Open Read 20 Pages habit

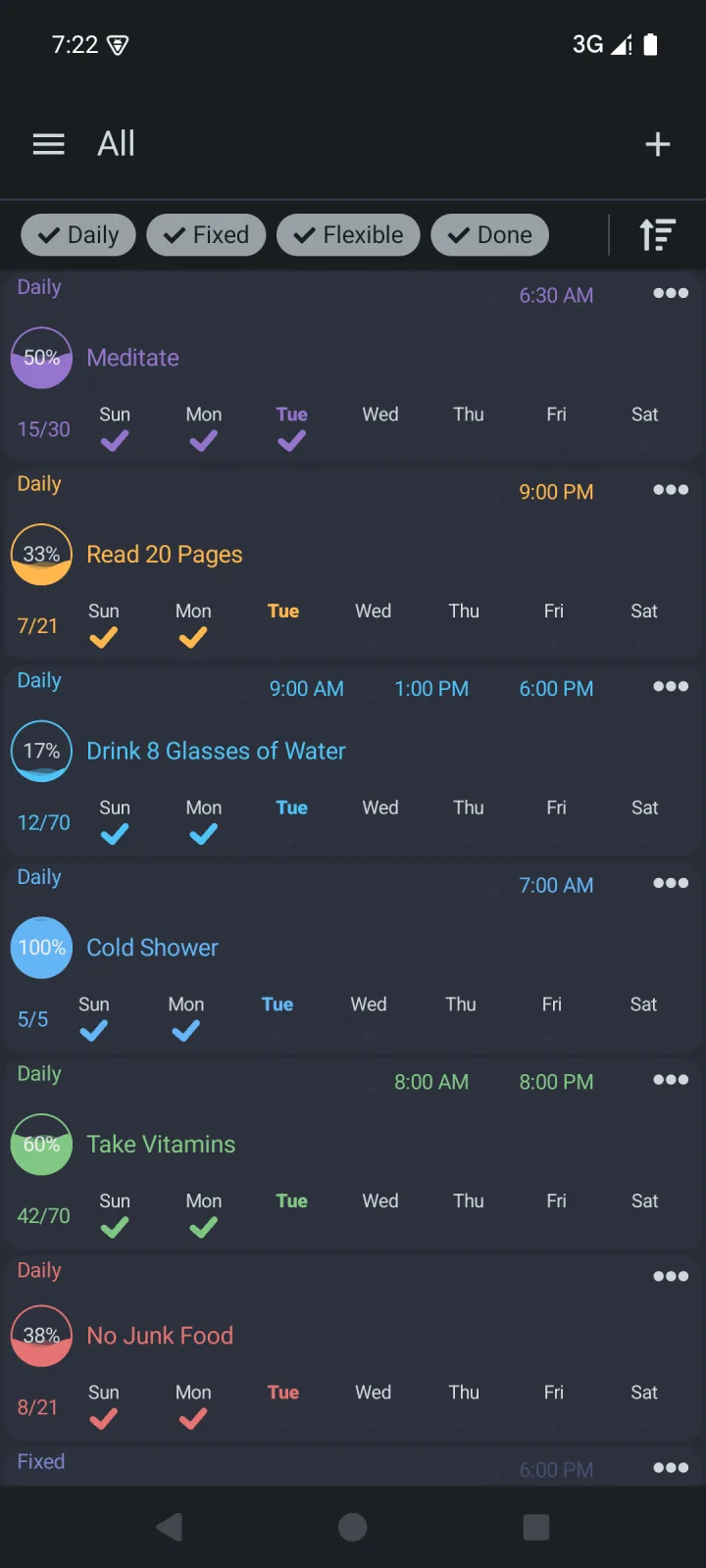click(165, 555)
